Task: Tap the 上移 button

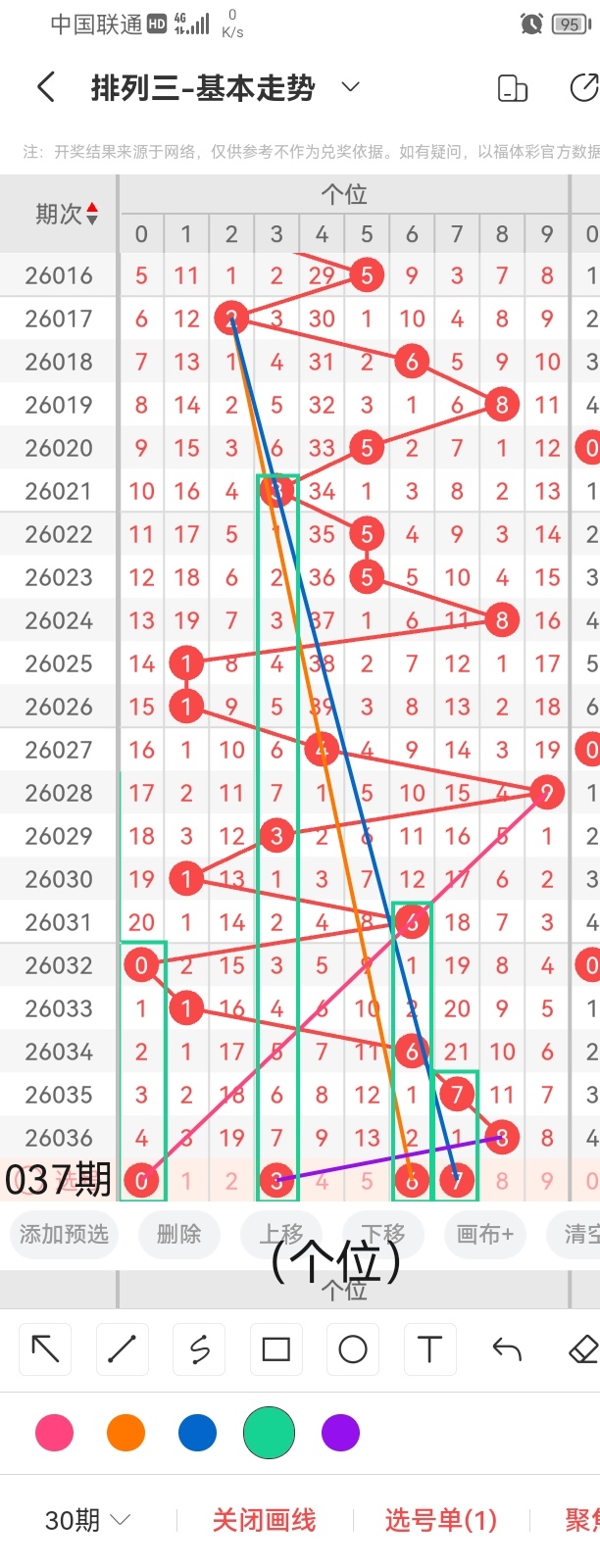Action: tap(280, 1234)
